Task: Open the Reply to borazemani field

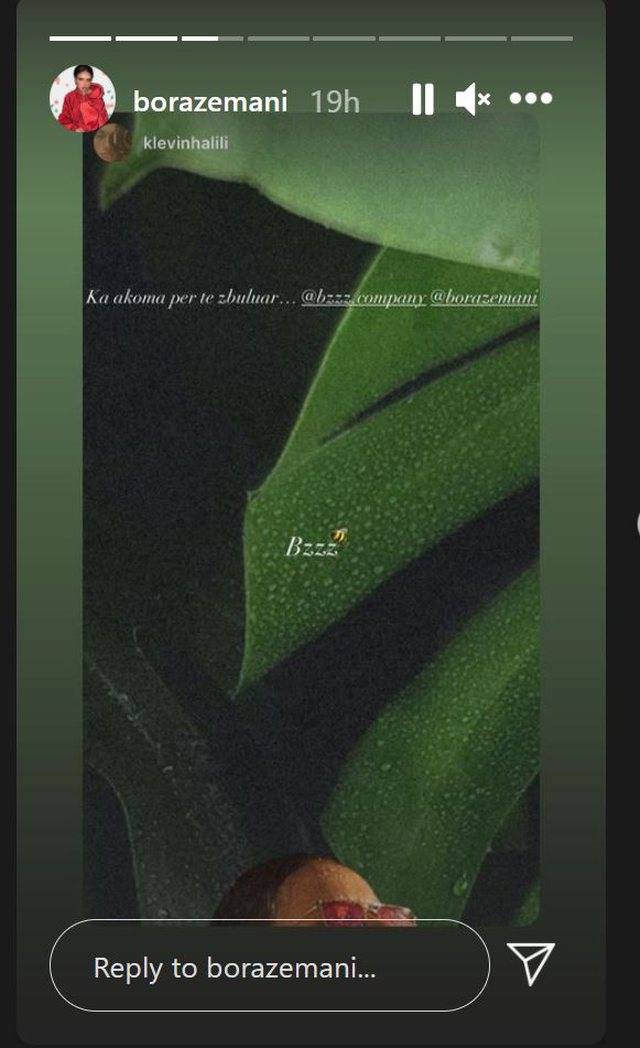Action: point(269,967)
